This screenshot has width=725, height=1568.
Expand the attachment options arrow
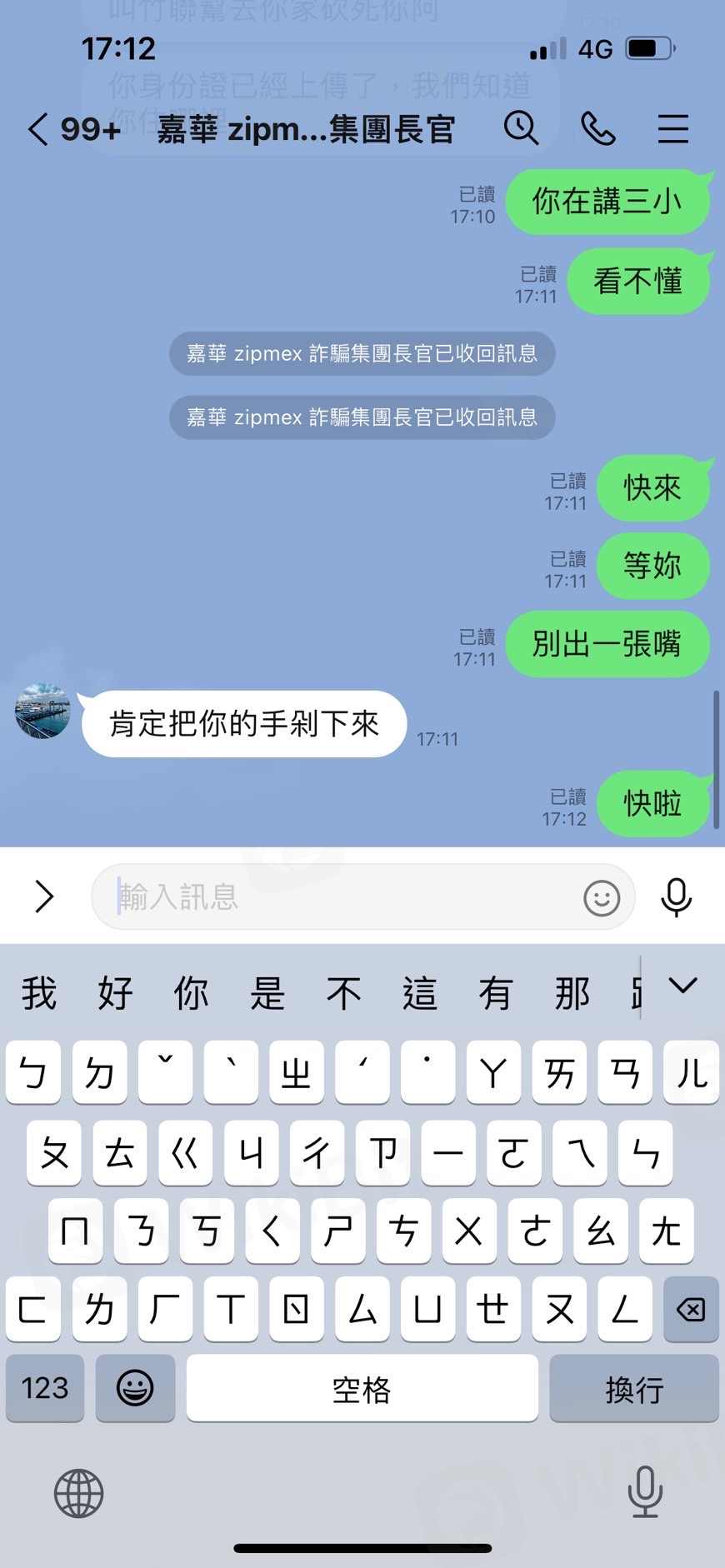click(44, 896)
